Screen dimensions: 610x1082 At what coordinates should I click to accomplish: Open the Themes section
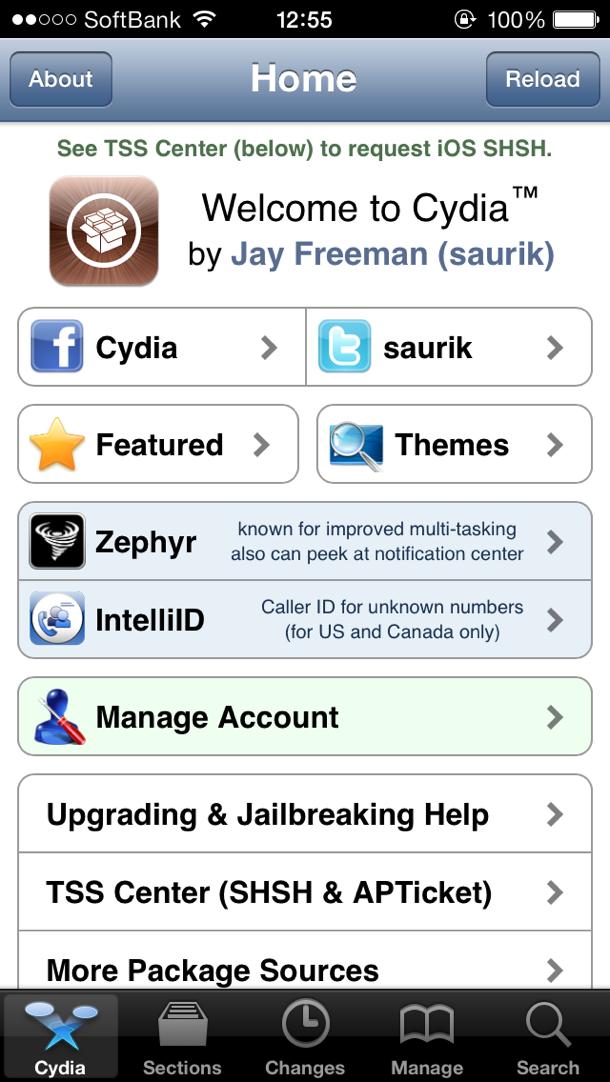point(454,444)
